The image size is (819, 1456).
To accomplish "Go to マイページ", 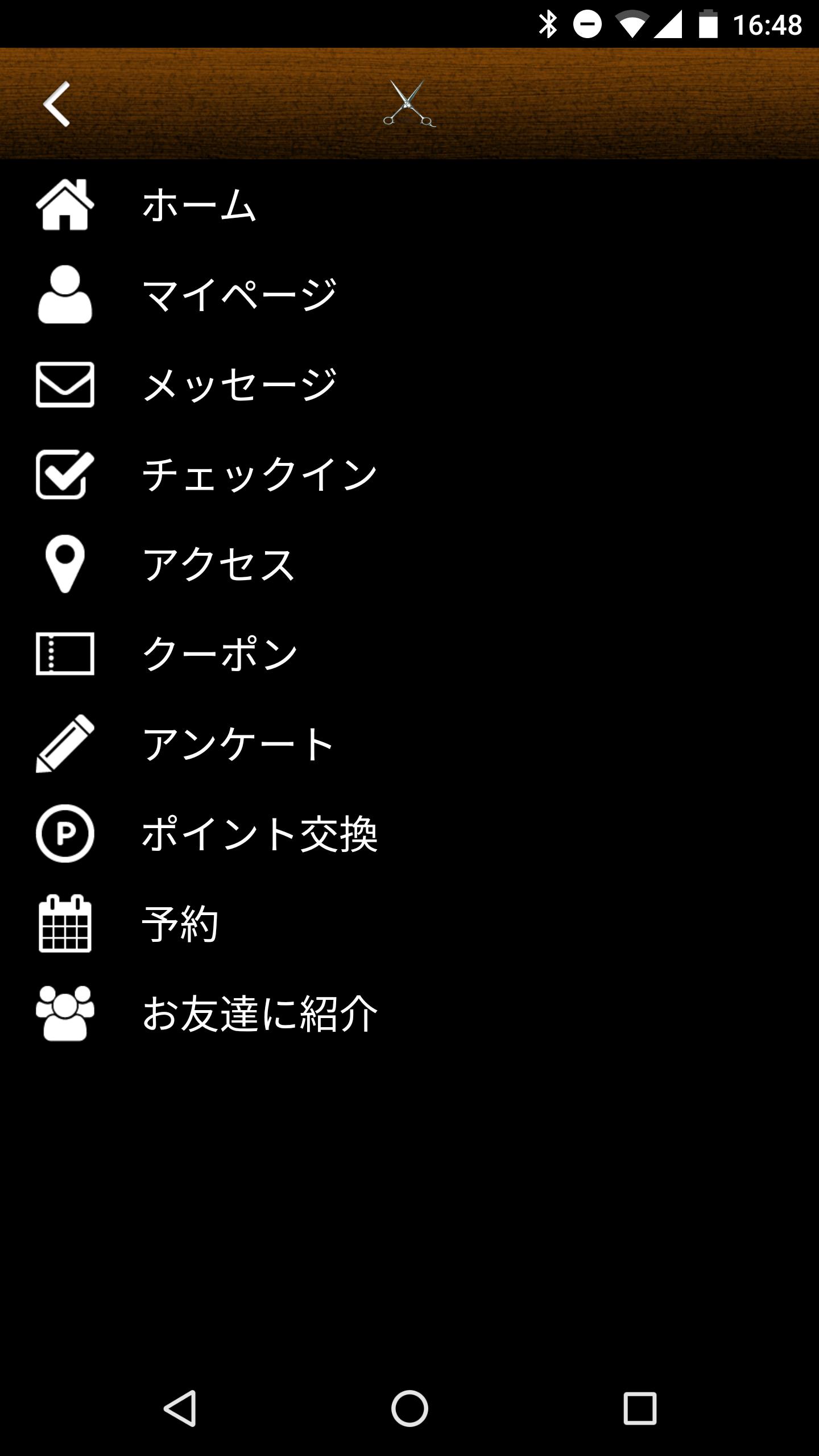I will click(409, 295).
